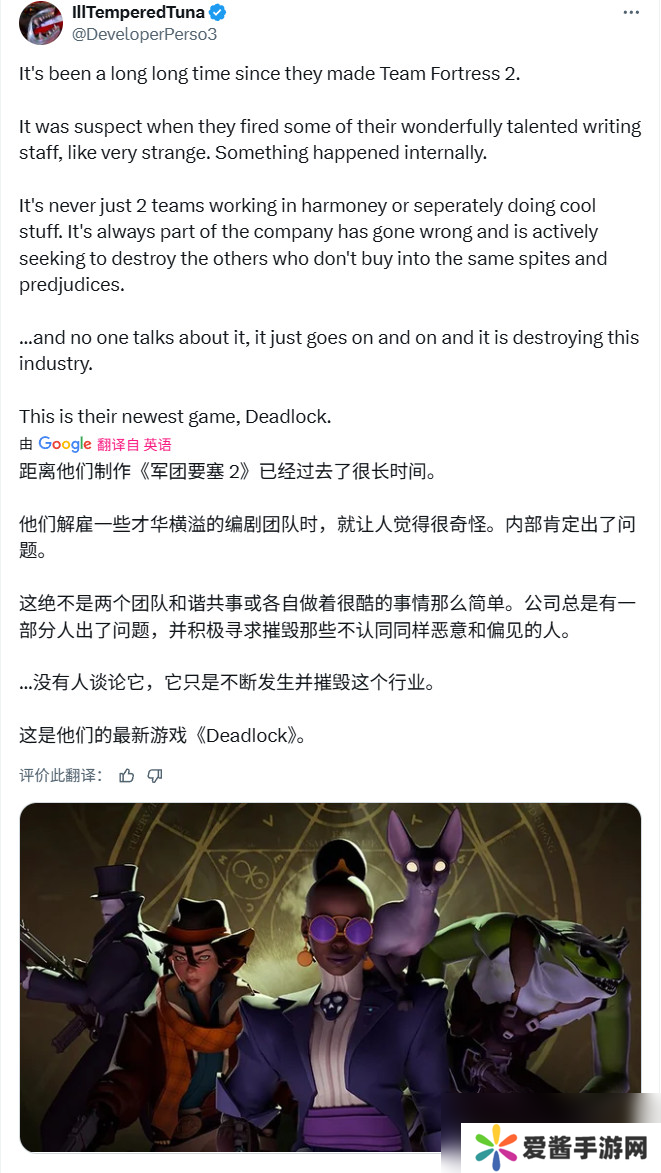Open the post's overflow menu

pyautogui.click(x=630, y=12)
